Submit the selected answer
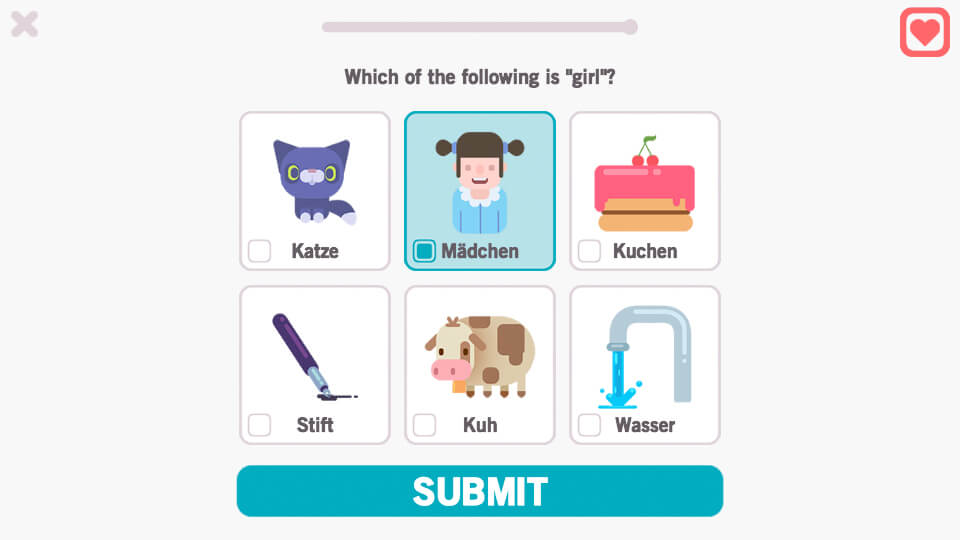This screenshot has width=960, height=540. point(479,491)
